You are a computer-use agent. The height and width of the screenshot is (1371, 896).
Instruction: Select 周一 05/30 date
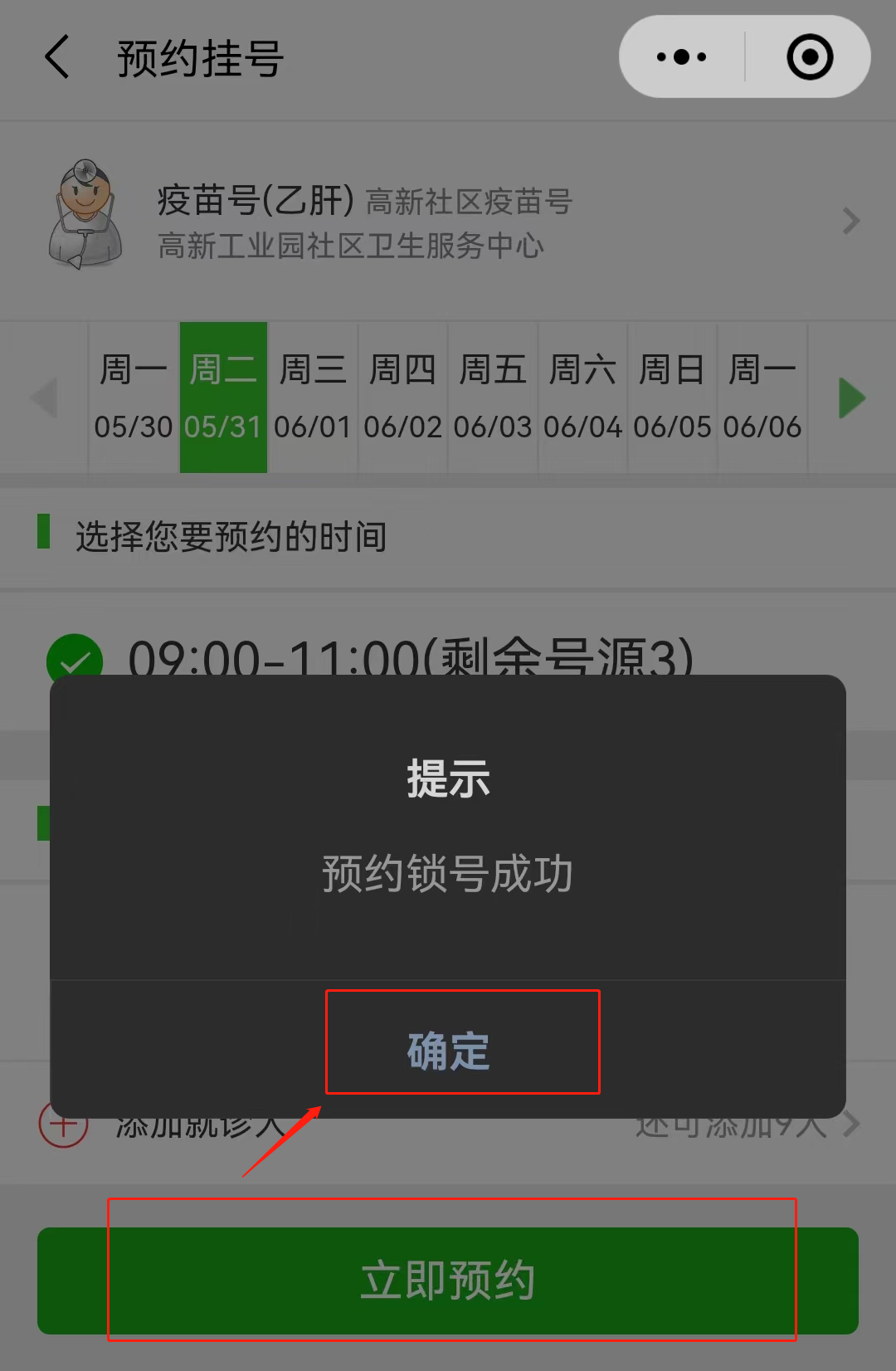point(133,397)
